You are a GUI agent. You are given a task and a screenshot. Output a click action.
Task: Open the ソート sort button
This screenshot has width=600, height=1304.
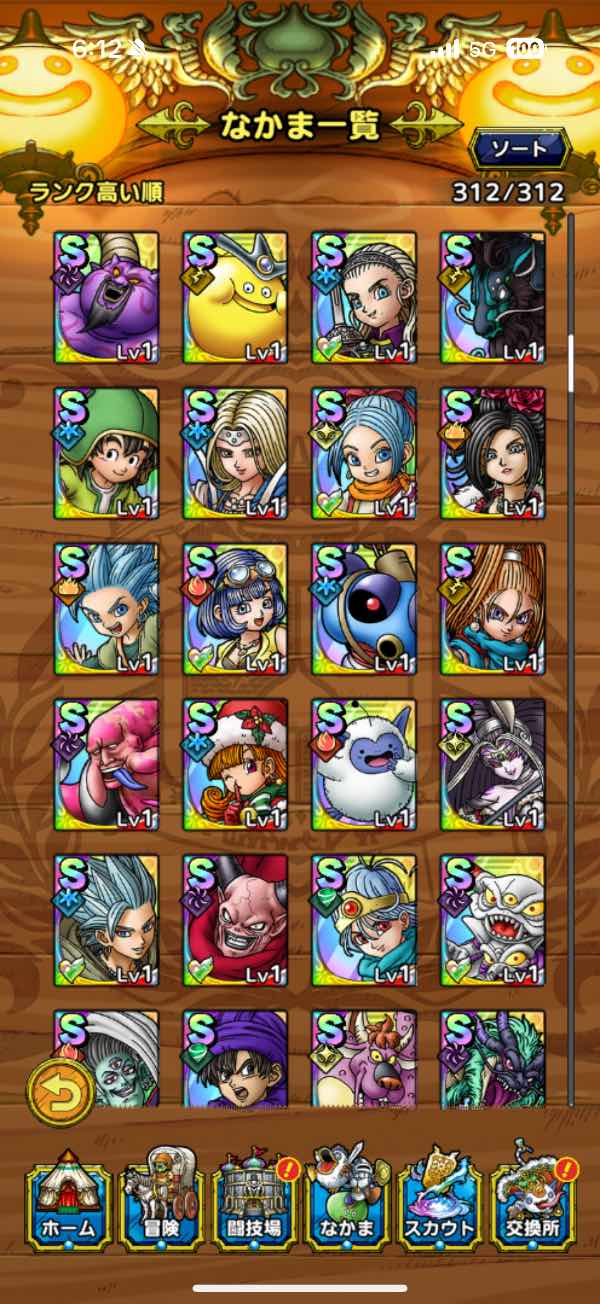click(x=520, y=149)
